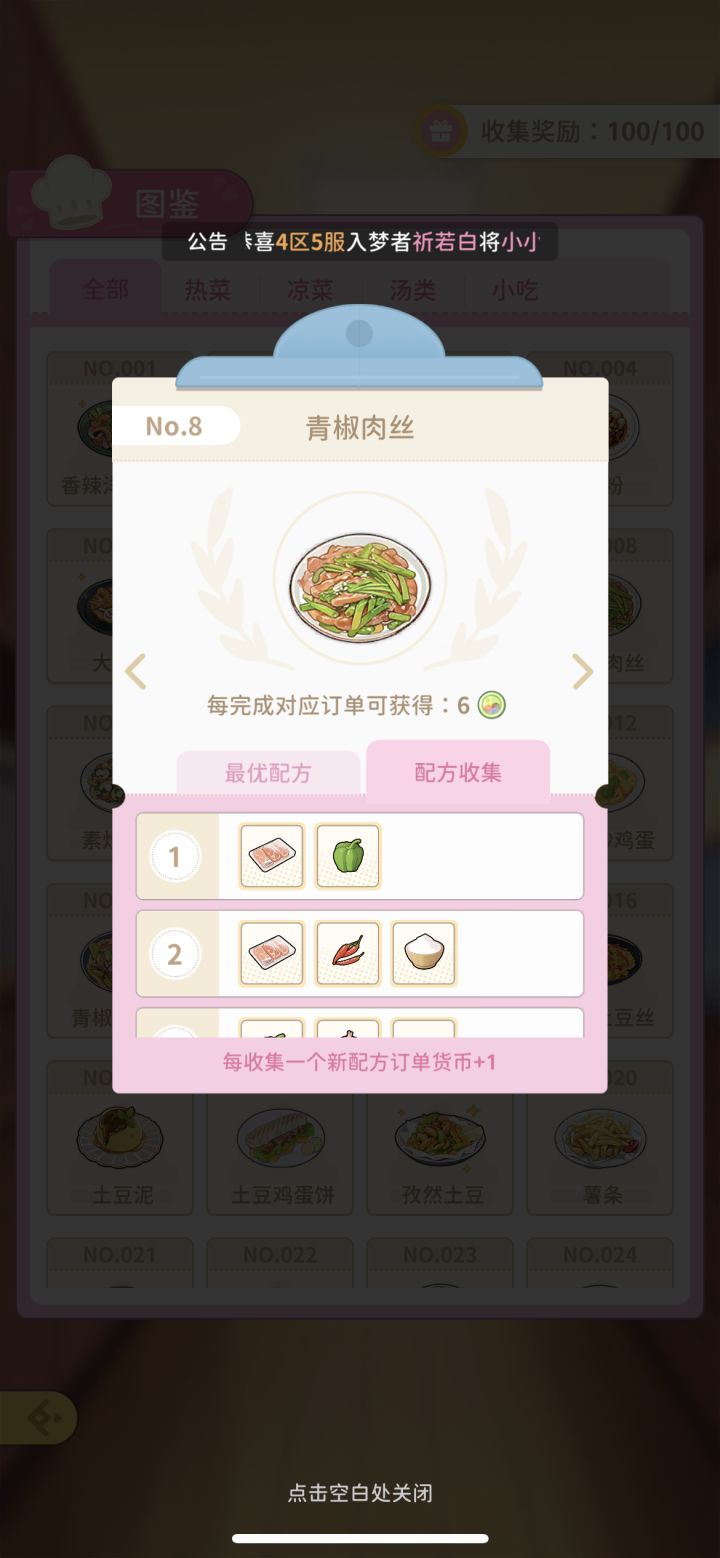
Task: Click the pork ingredient in recipe slot 2
Action: 271,952
